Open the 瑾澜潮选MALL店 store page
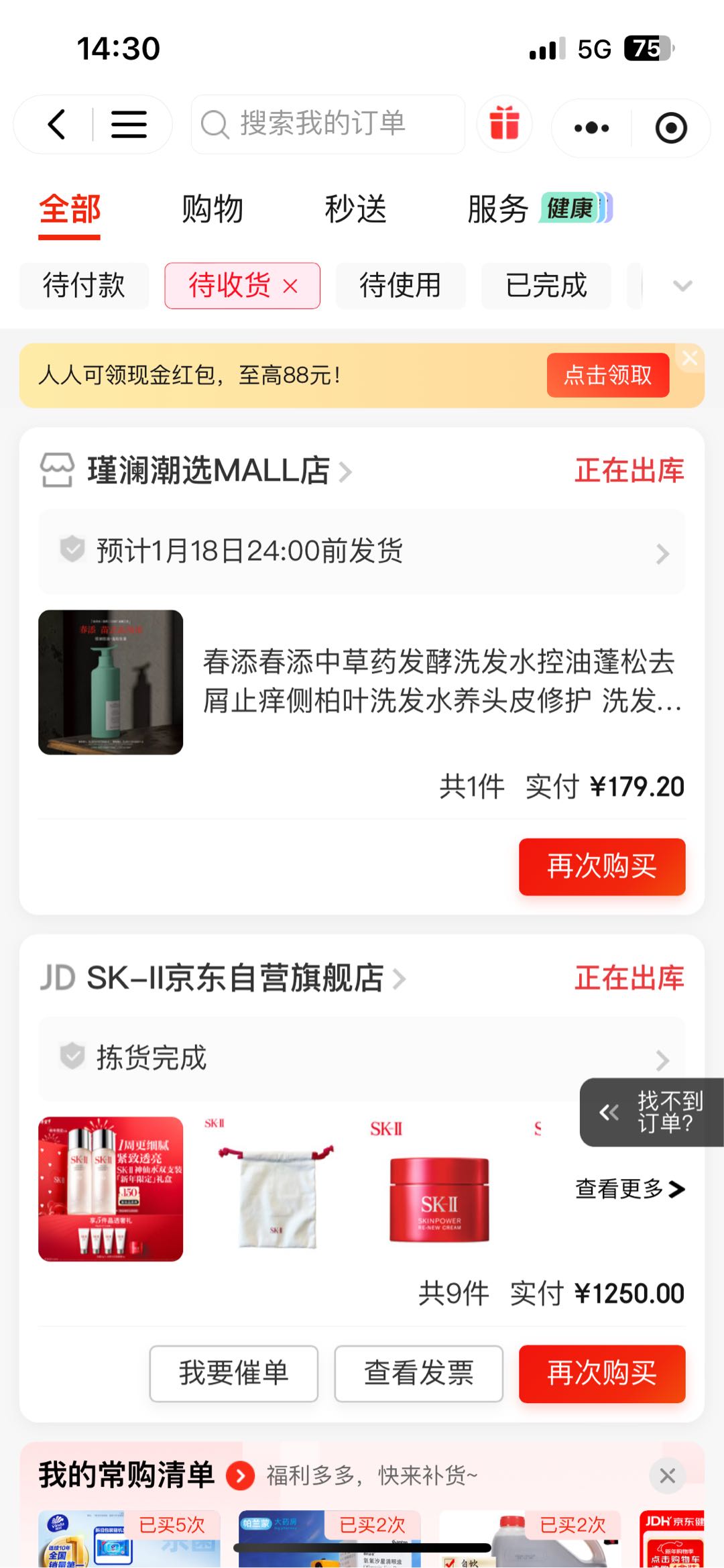The width and height of the screenshot is (724, 1568). (x=208, y=471)
